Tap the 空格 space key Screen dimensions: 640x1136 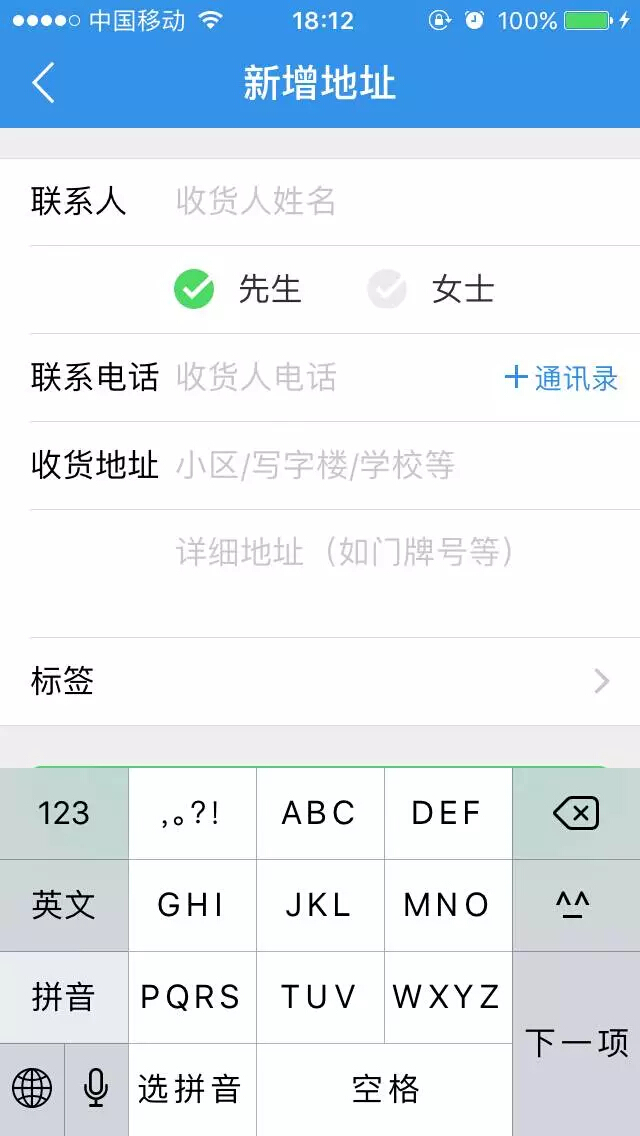(x=385, y=1088)
